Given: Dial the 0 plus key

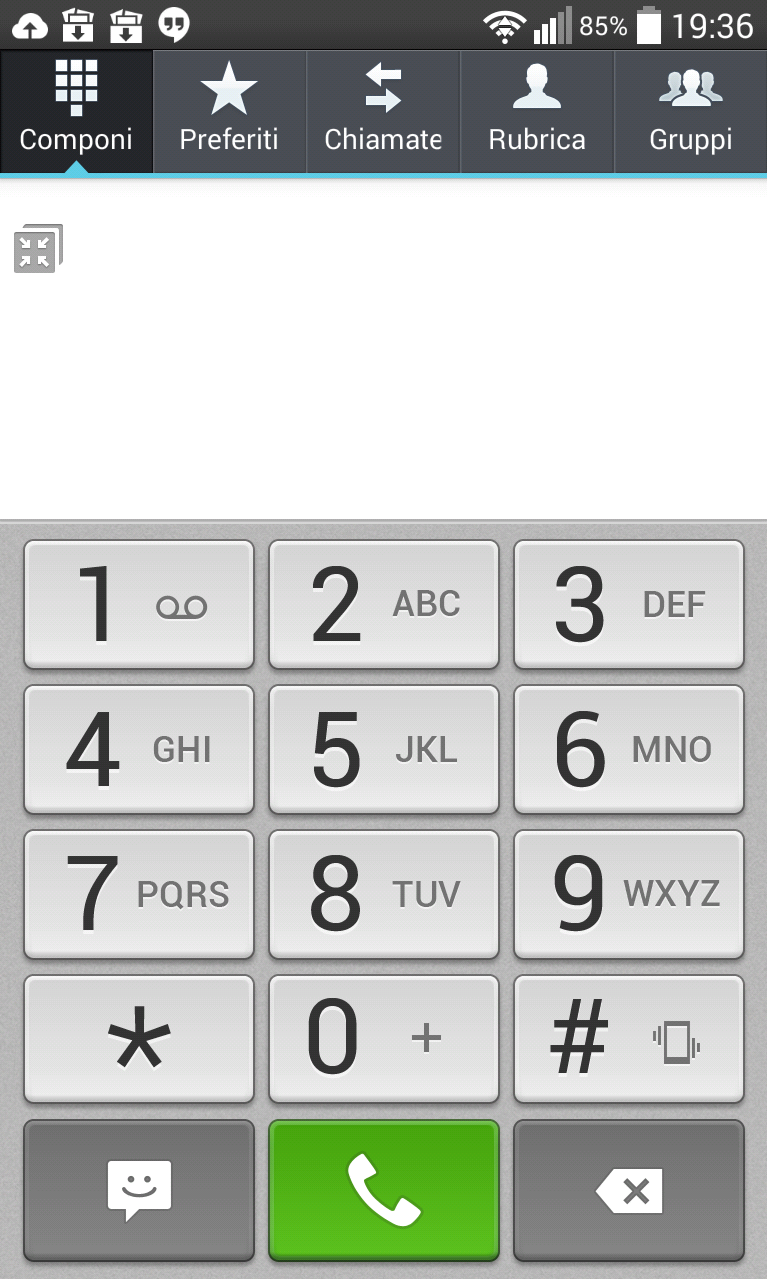Looking at the screenshot, I should click(384, 1039).
